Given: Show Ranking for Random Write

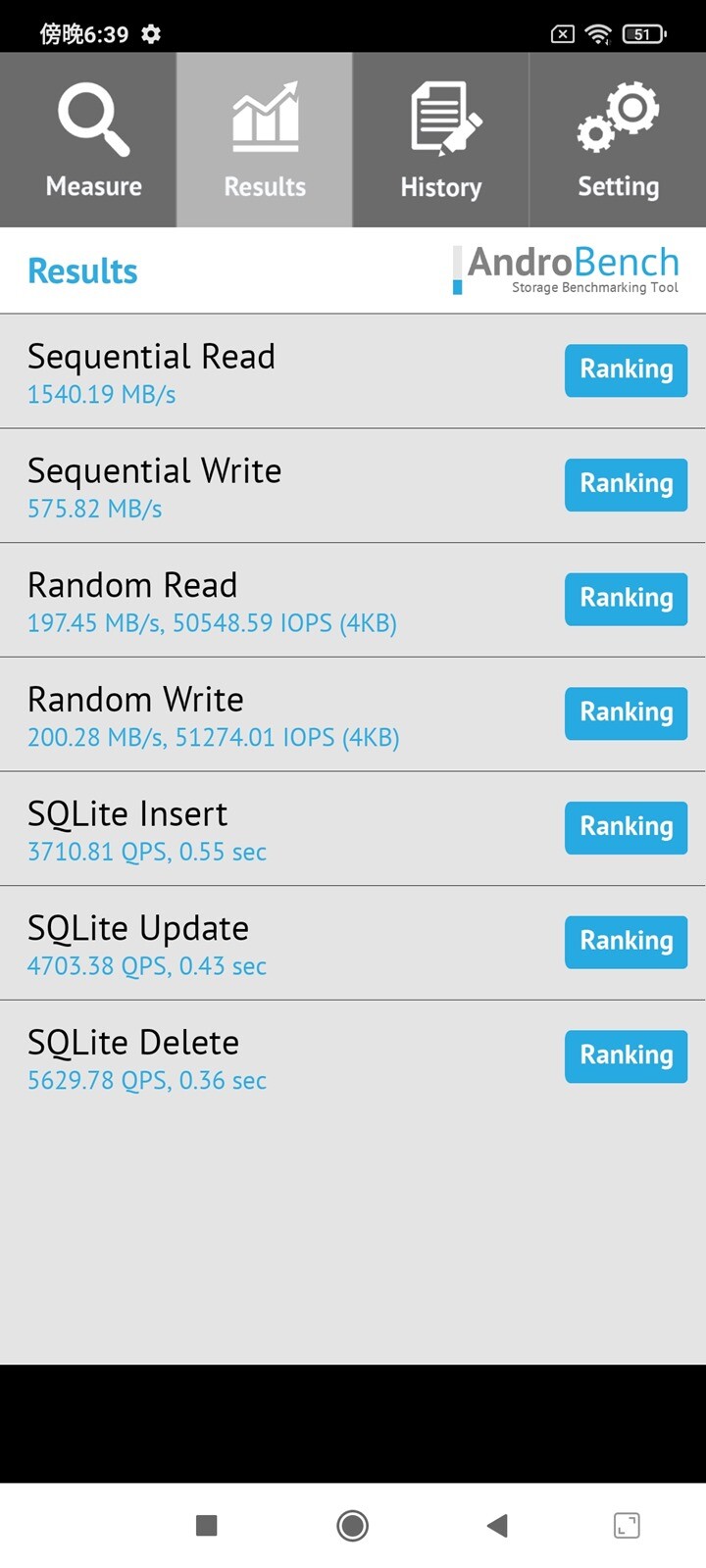Looking at the screenshot, I should point(626,713).
